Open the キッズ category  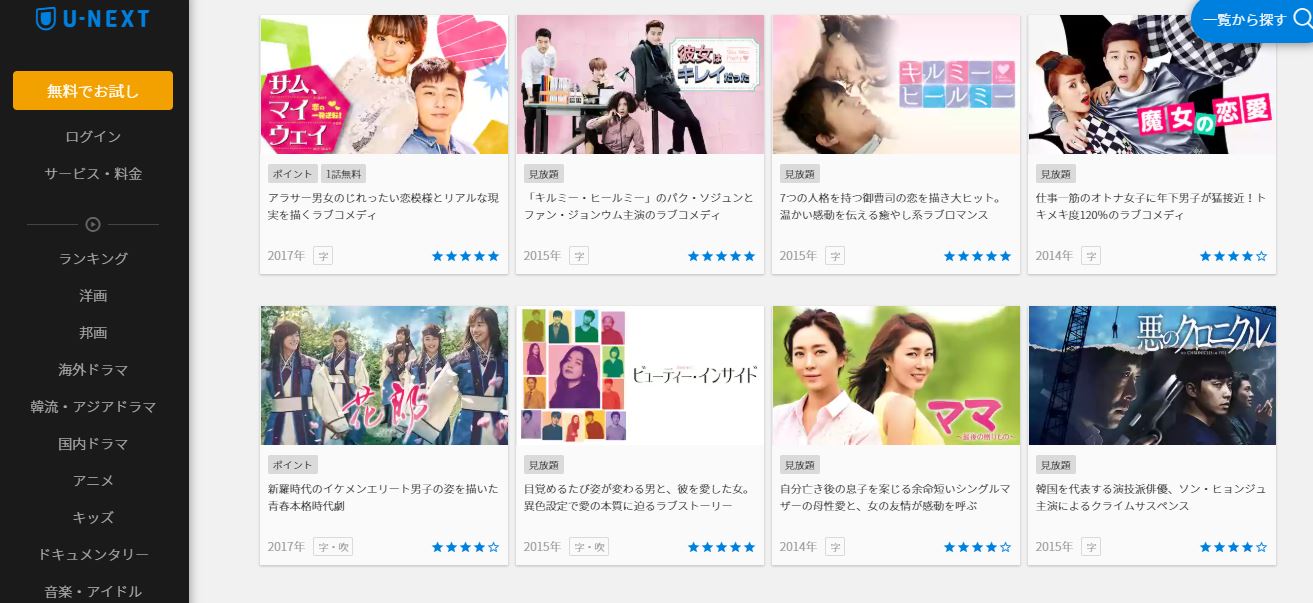pos(93,517)
